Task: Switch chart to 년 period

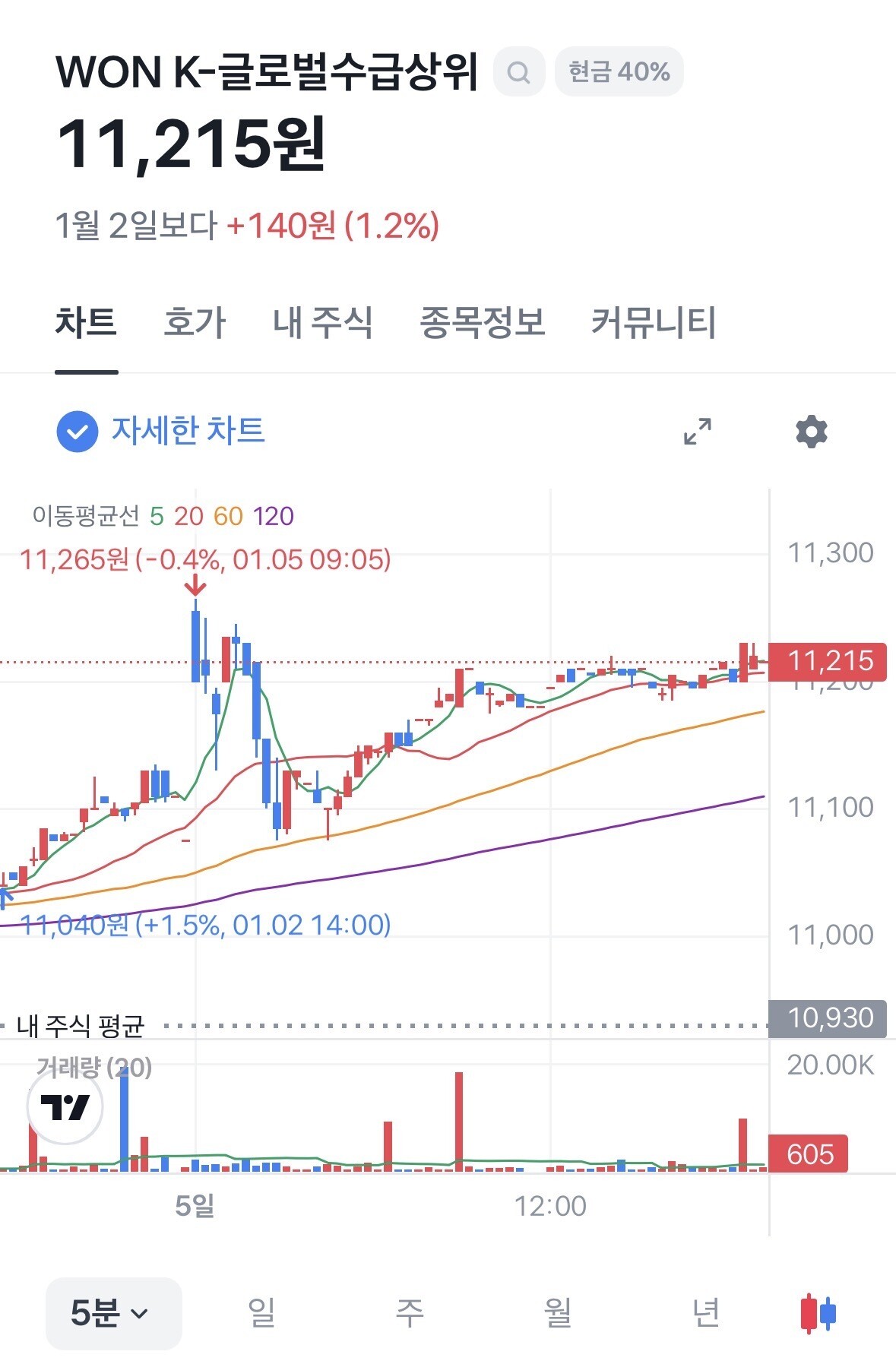Action: [x=706, y=1313]
